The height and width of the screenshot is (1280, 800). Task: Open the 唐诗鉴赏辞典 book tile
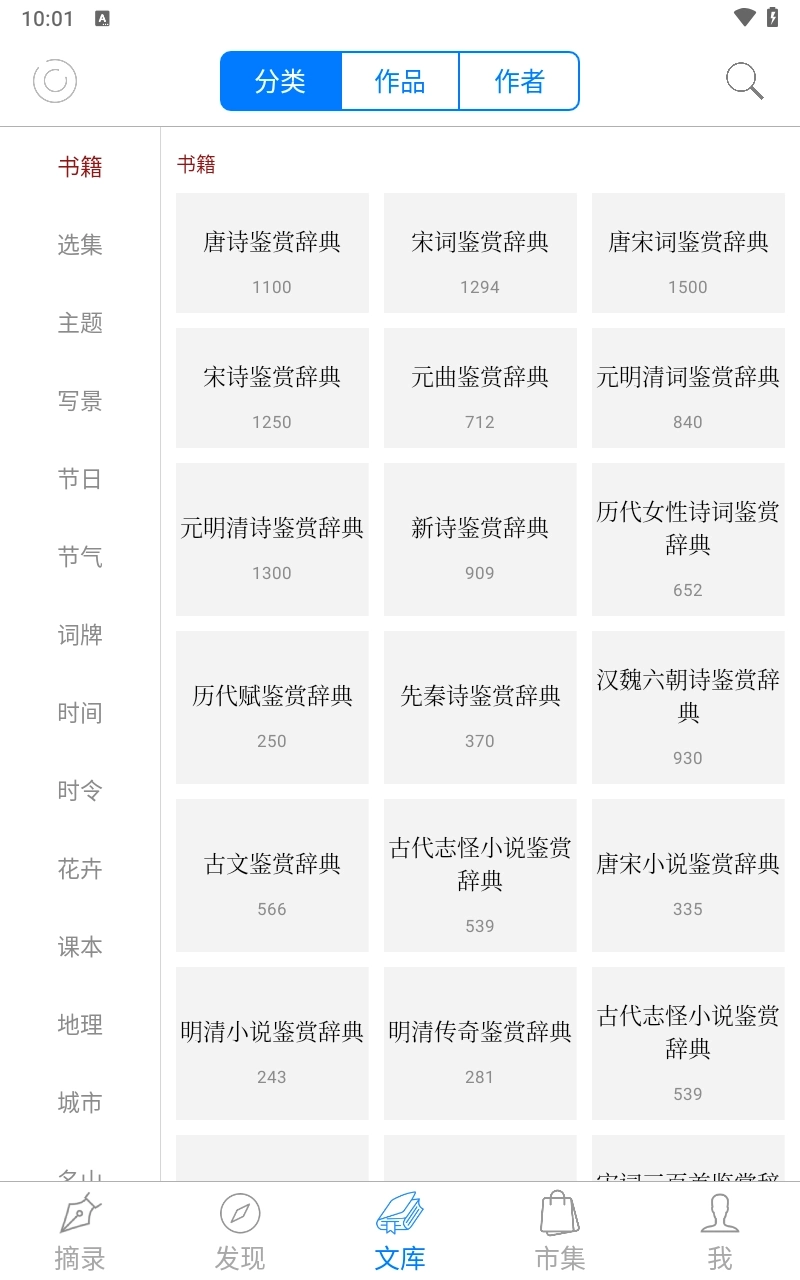272,253
